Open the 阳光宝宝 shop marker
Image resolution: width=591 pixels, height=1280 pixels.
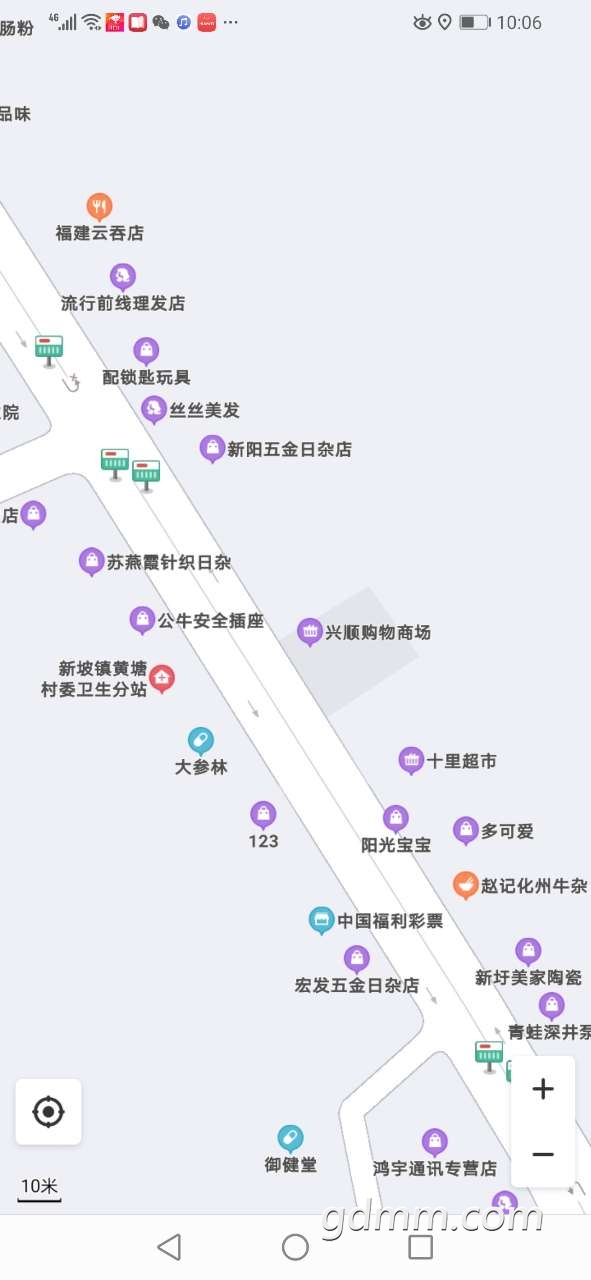click(x=396, y=819)
